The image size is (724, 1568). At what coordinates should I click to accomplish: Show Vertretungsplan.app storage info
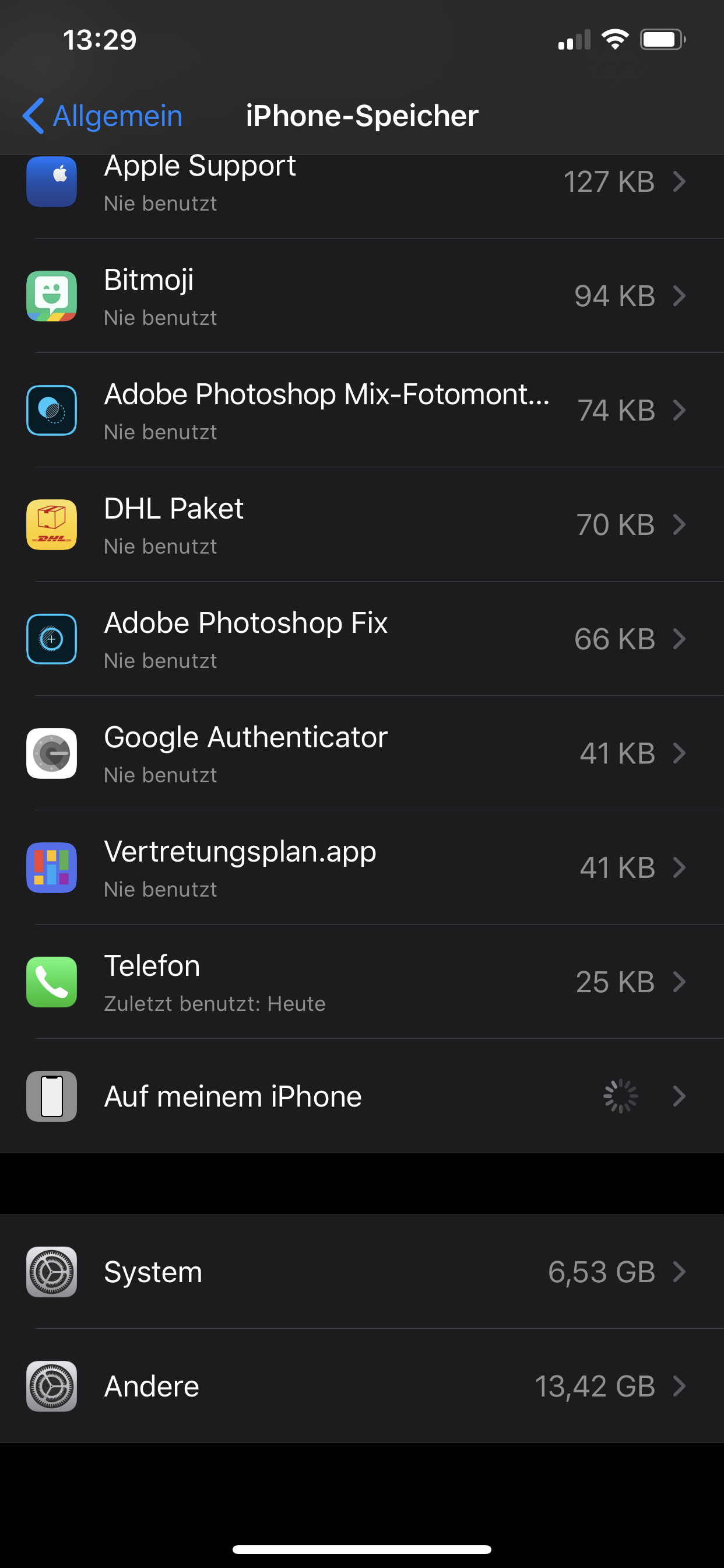362,868
